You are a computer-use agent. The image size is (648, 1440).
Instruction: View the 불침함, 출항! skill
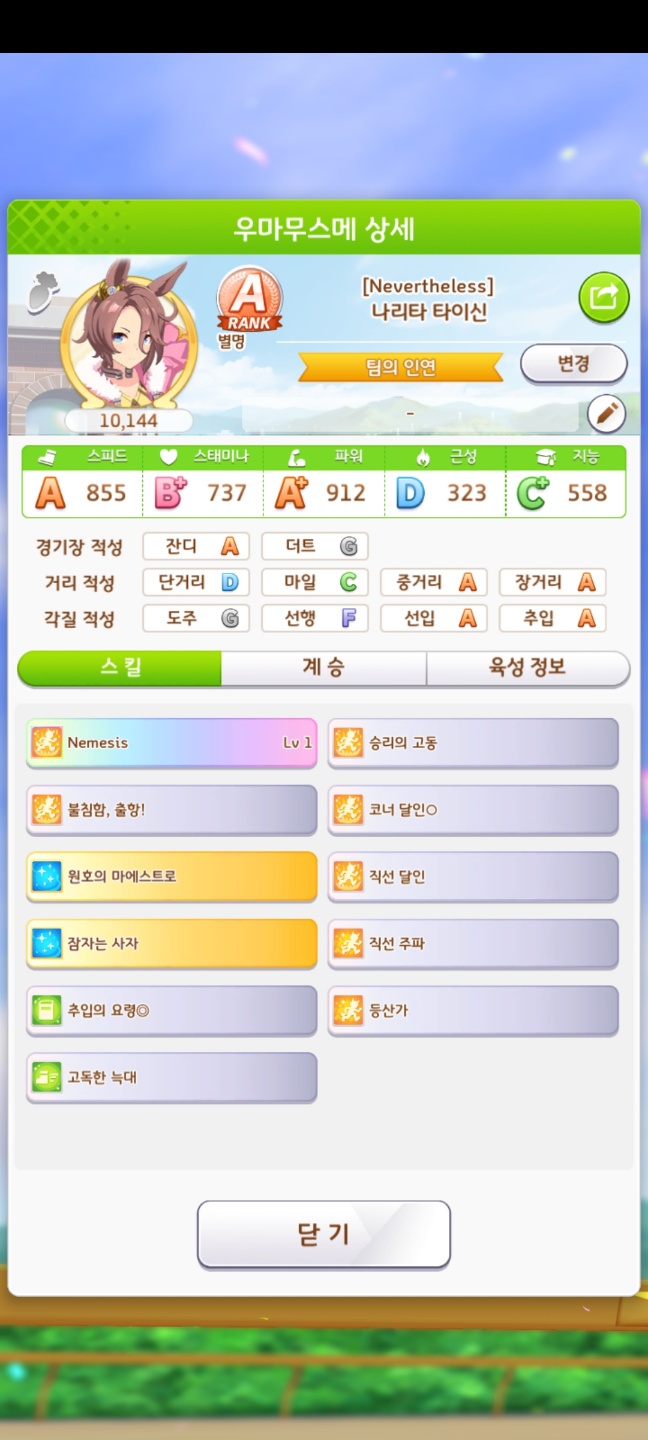pyautogui.click(x=171, y=810)
